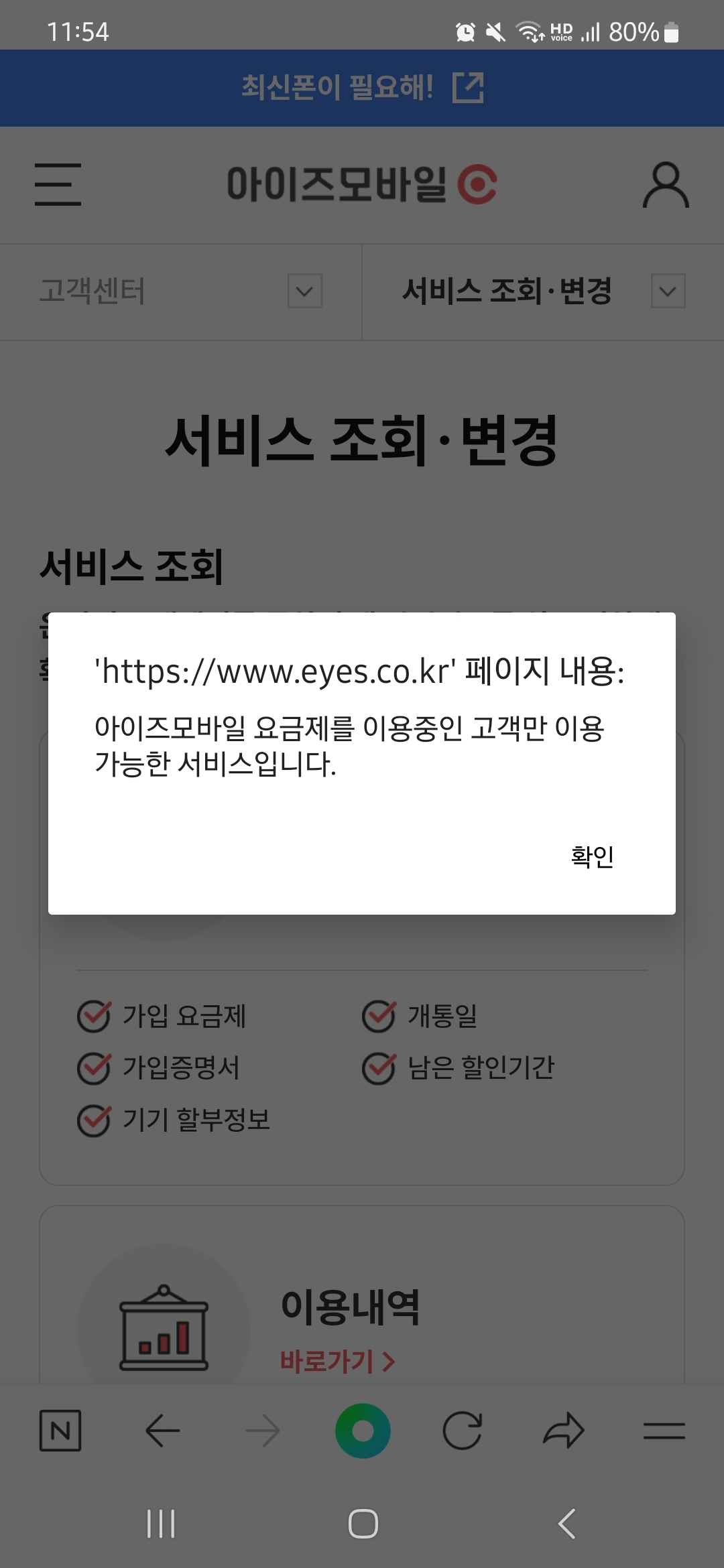Image resolution: width=724 pixels, height=1568 pixels.
Task: Open the browser's two-line menu
Action: coord(664,1431)
